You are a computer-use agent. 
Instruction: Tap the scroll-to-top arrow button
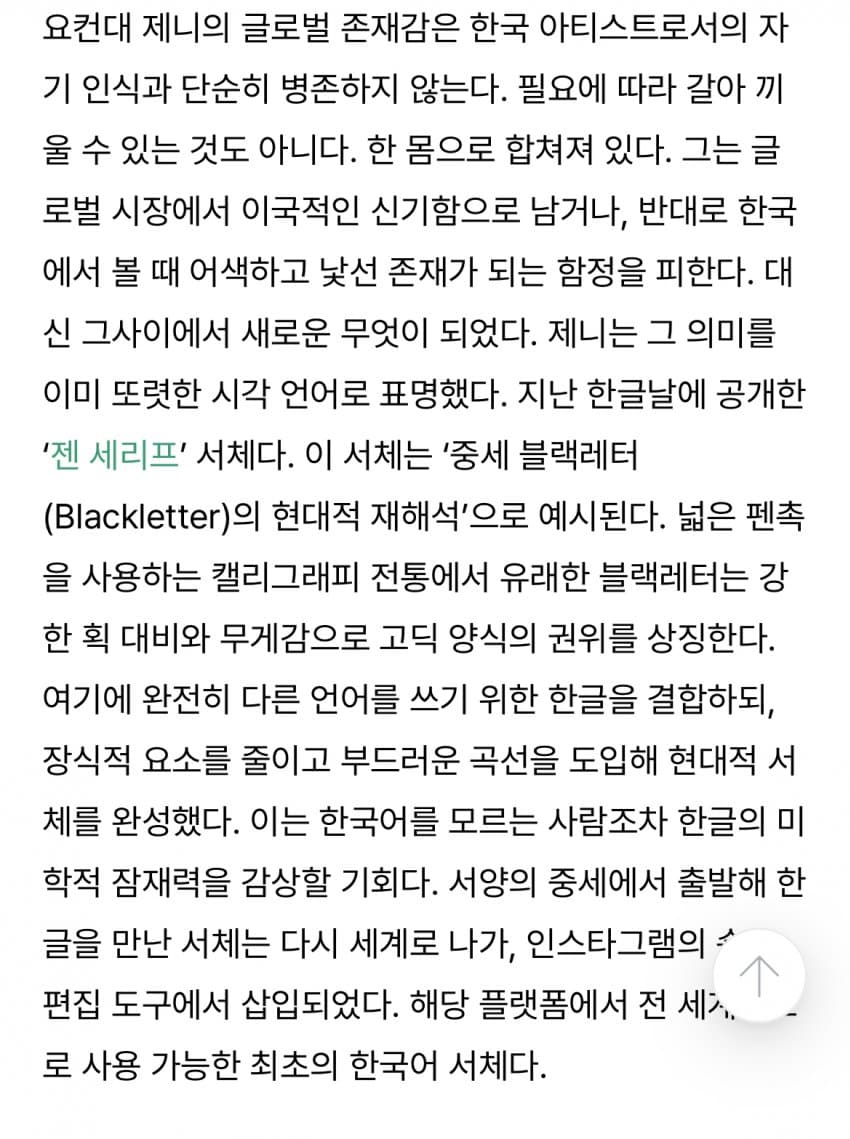759,975
